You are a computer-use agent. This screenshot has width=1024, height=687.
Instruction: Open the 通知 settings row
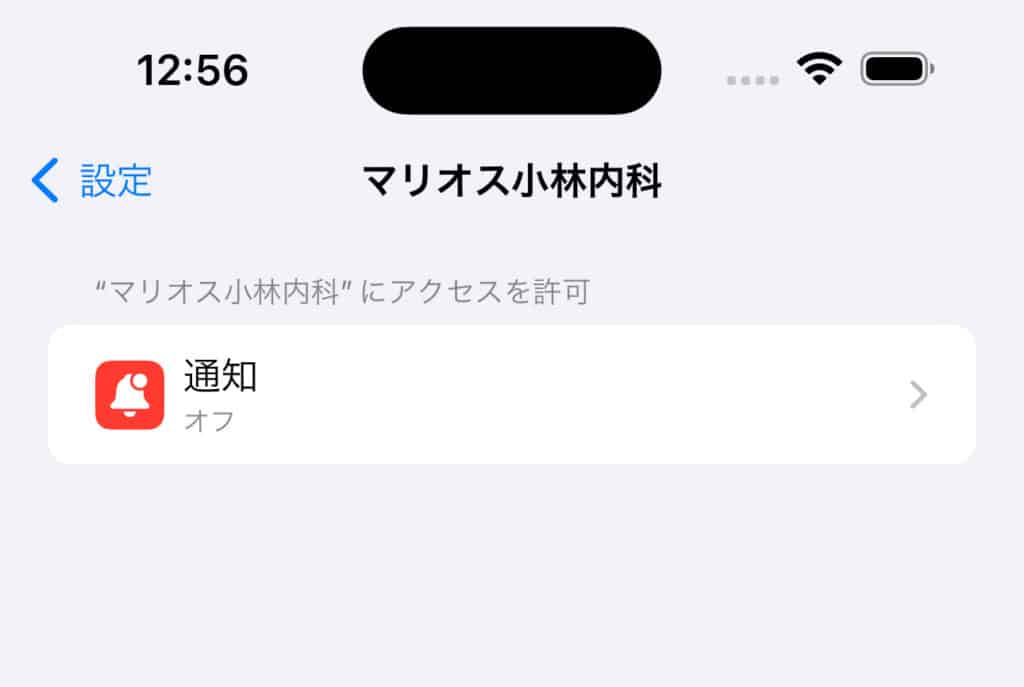(511, 395)
